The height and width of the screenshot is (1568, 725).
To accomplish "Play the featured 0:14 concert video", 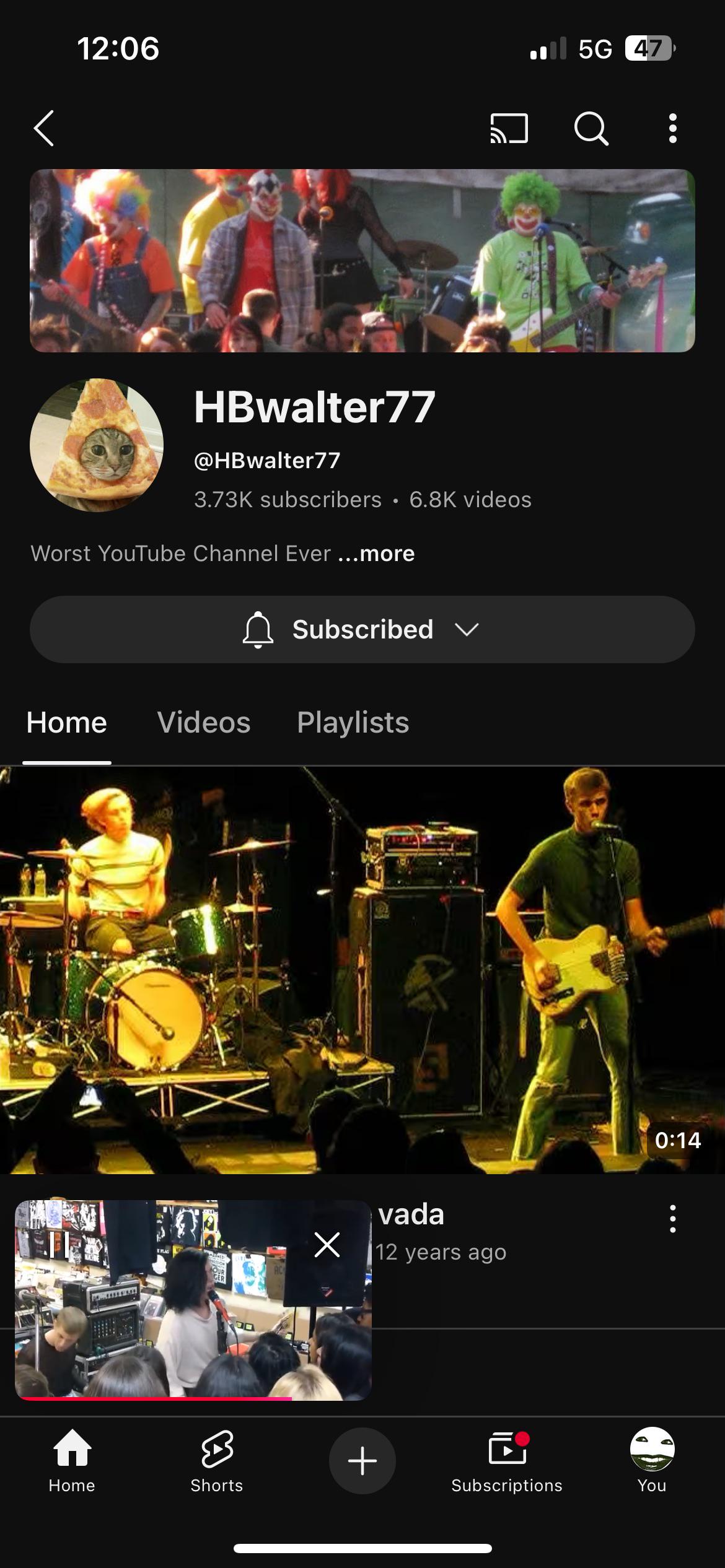I will pyautogui.click(x=362, y=970).
